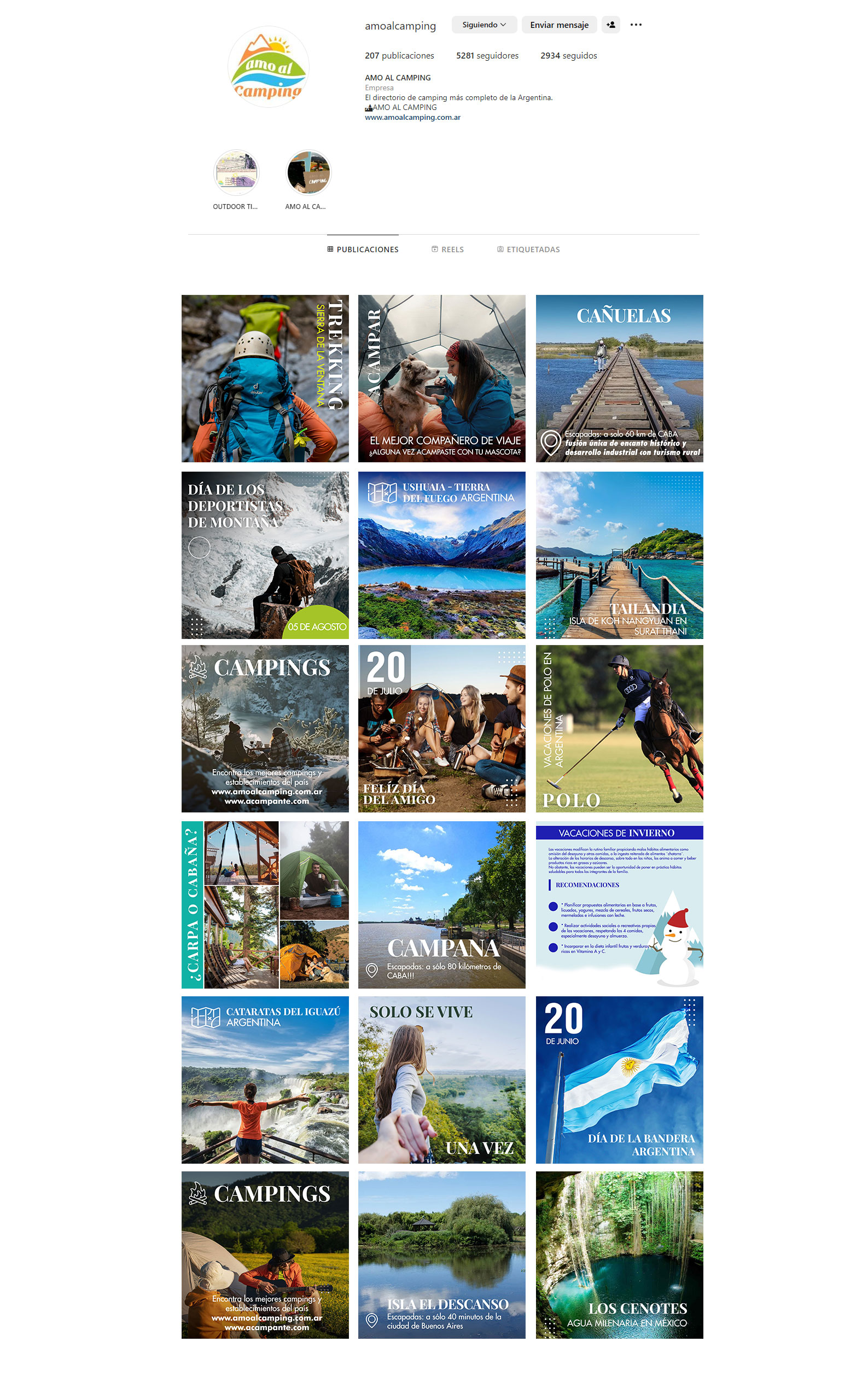Open the three-dot options menu
Viewport: 868px width, 1382px height.
[635, 25]
